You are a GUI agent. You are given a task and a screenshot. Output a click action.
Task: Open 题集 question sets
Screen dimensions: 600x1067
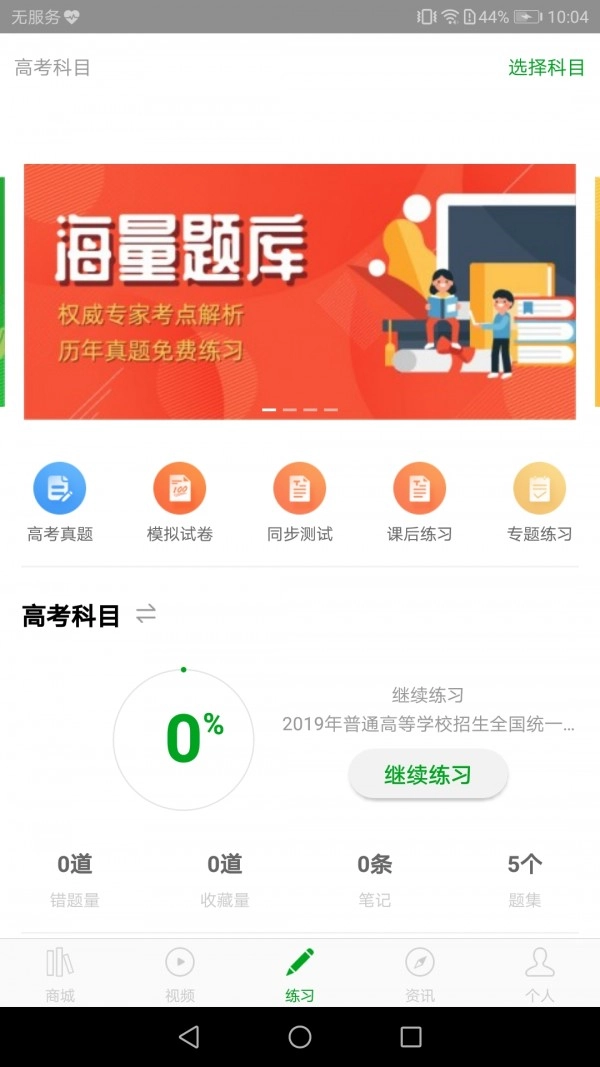pyautogui.click(x=524, y=879)
